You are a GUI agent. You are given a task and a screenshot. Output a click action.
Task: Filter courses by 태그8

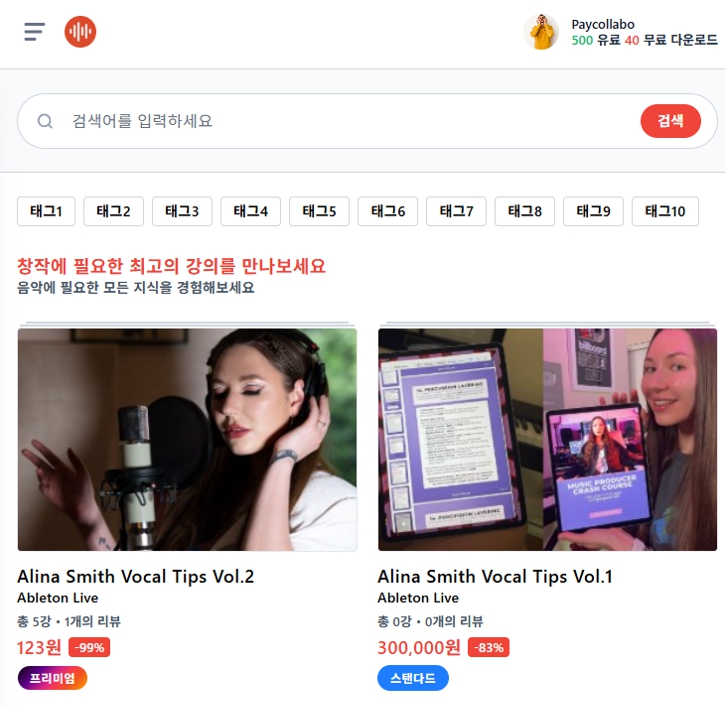pos(525,211)
